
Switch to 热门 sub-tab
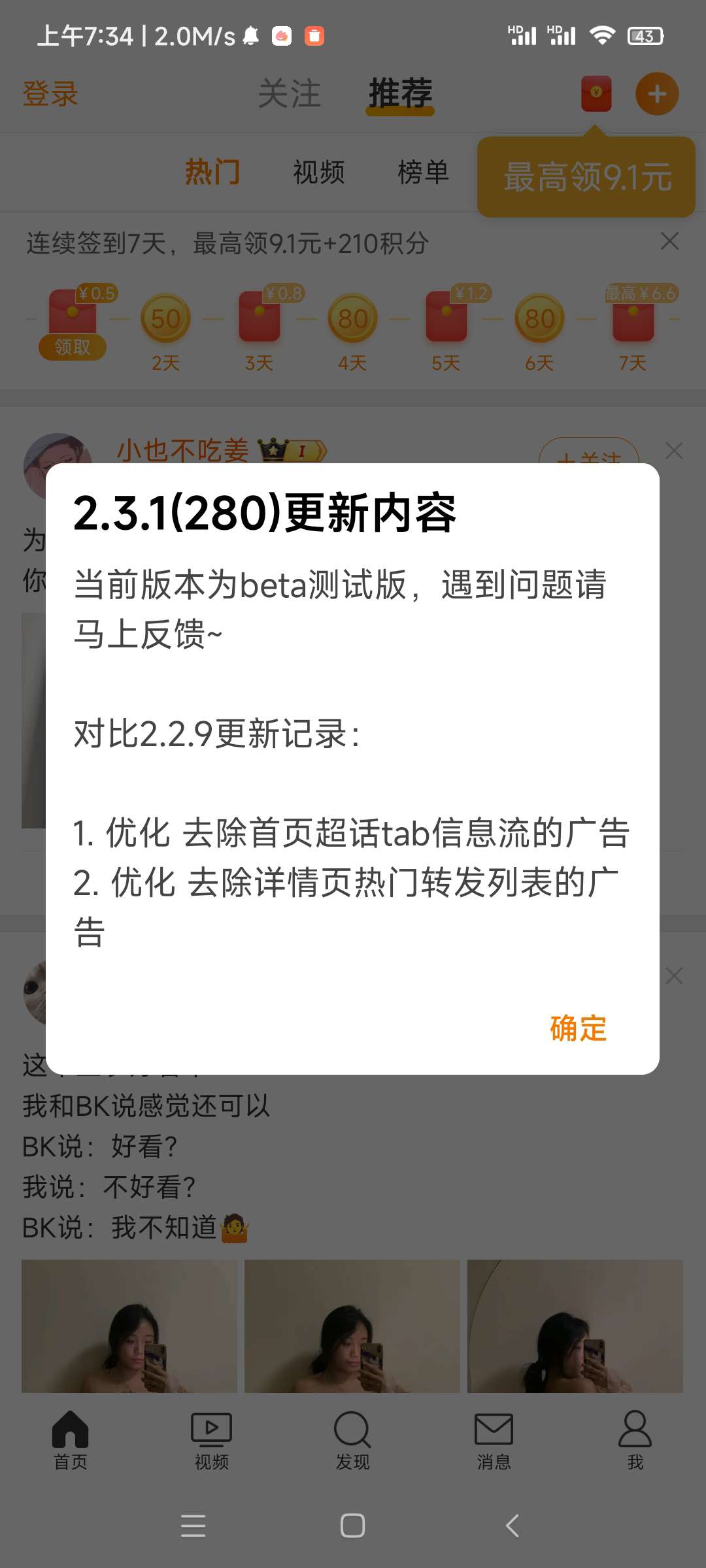pyautogui.click(x=212, y=172)
